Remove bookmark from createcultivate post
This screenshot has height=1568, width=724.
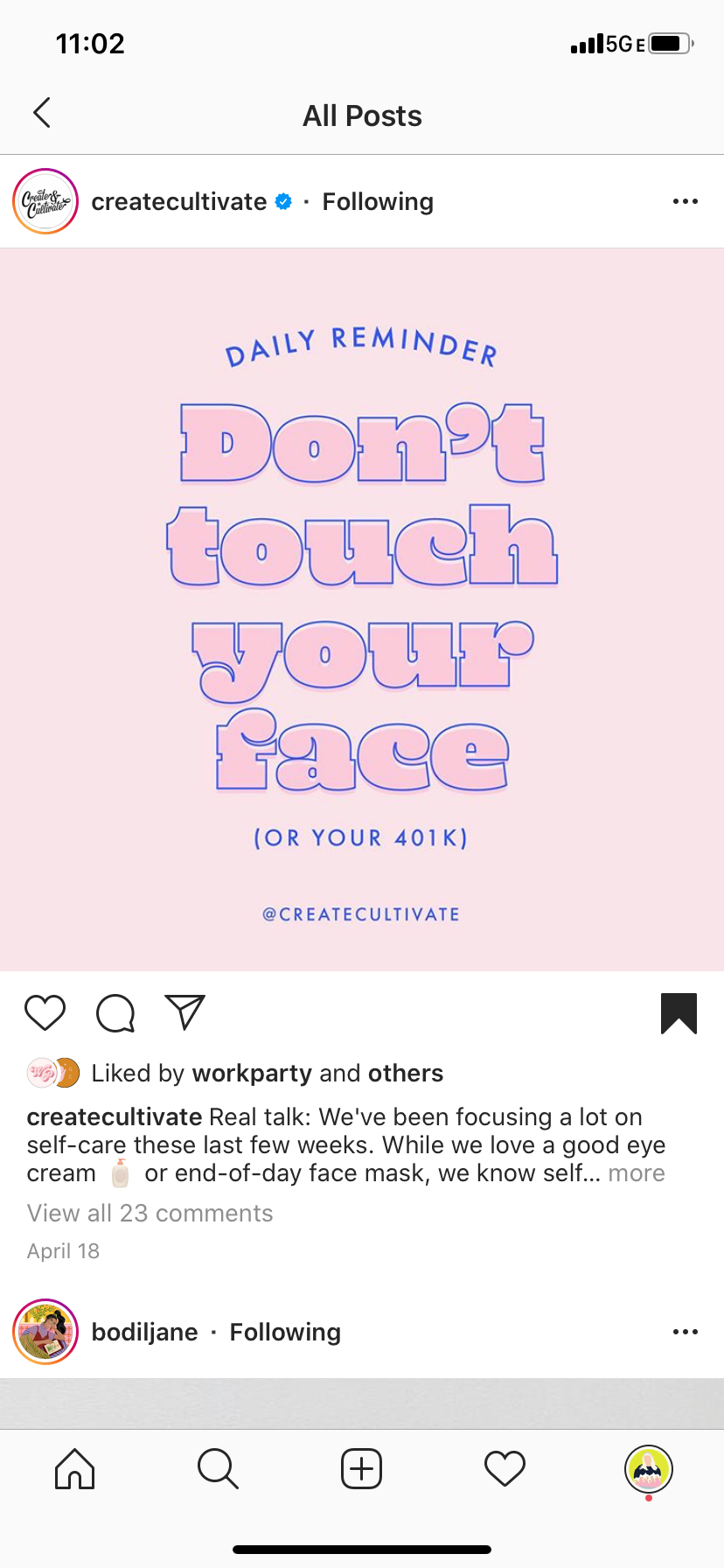click(679, 1013)
